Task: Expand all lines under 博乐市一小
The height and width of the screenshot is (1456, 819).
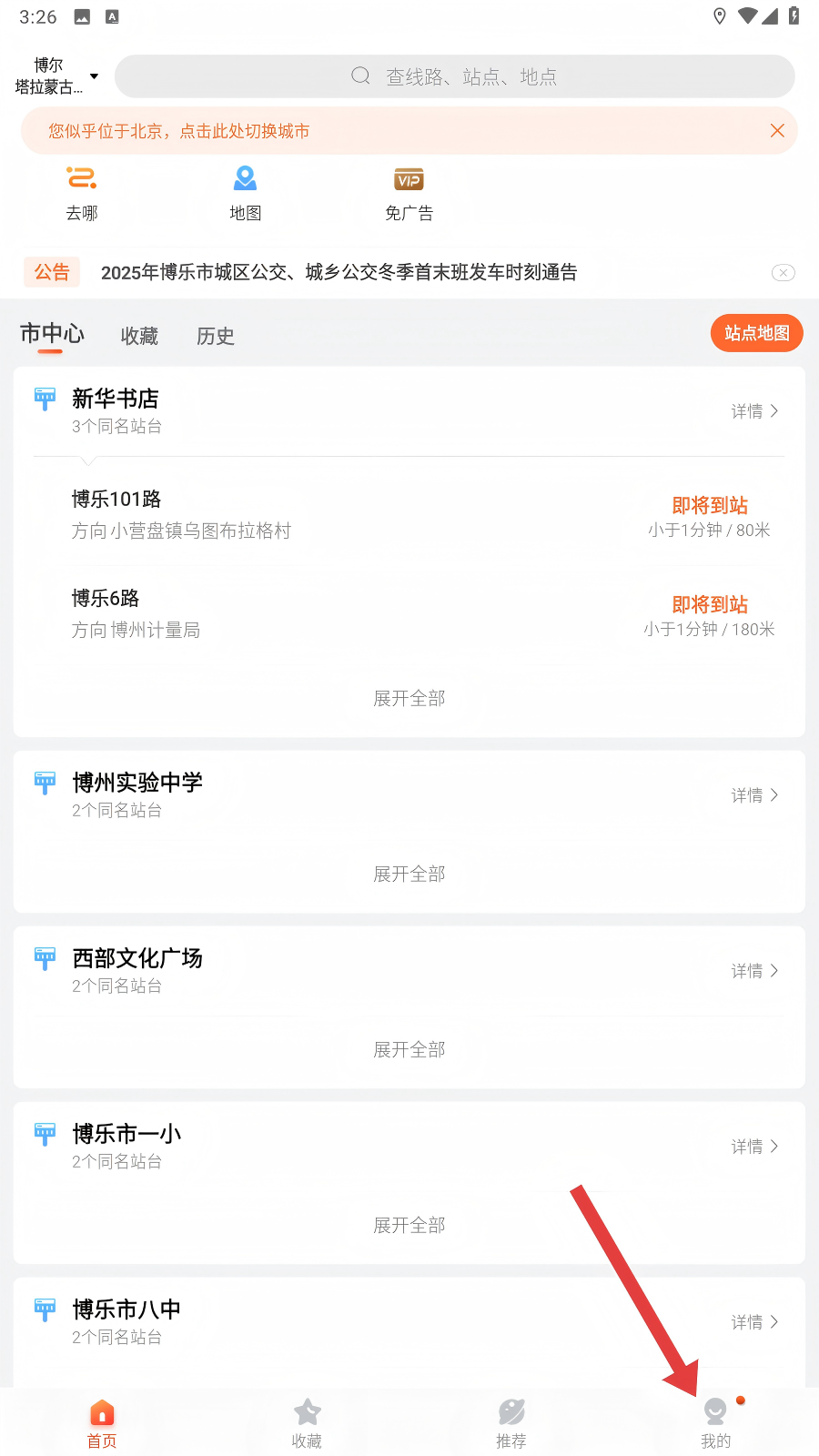Action: 409,1225
